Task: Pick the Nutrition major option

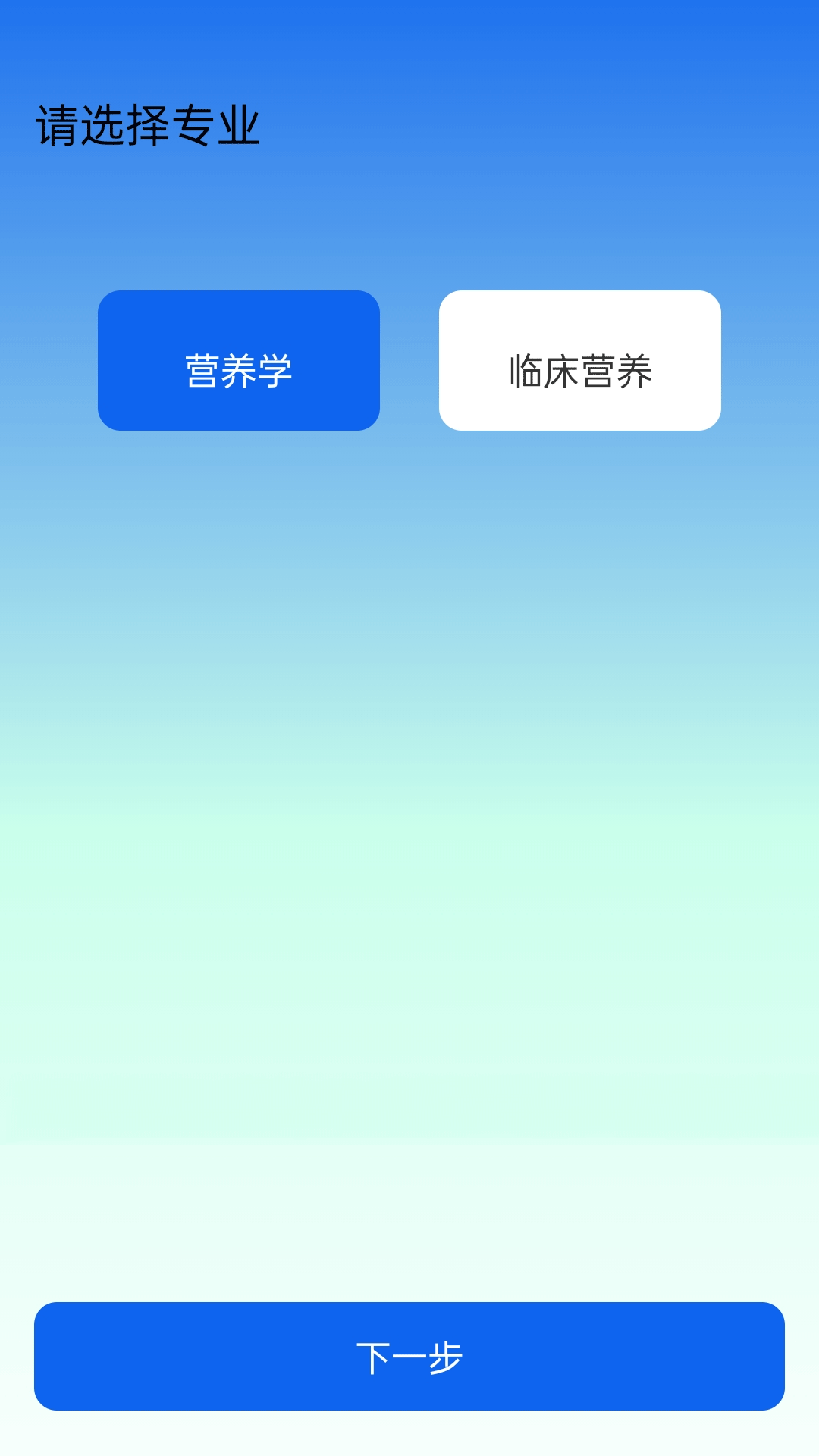Action: click(239, 359)
